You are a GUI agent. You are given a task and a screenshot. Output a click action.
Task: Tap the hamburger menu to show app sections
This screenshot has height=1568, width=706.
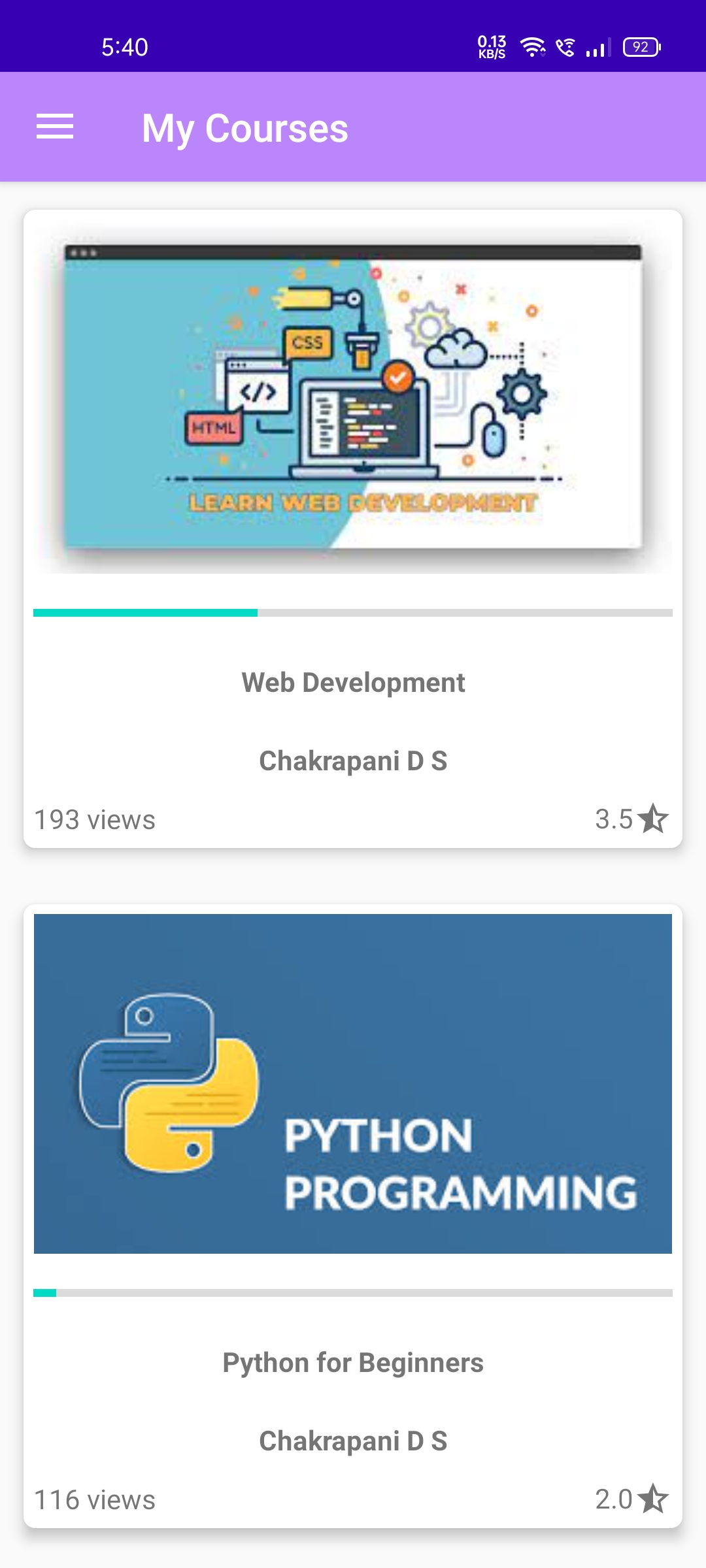[x=55, y=127]
